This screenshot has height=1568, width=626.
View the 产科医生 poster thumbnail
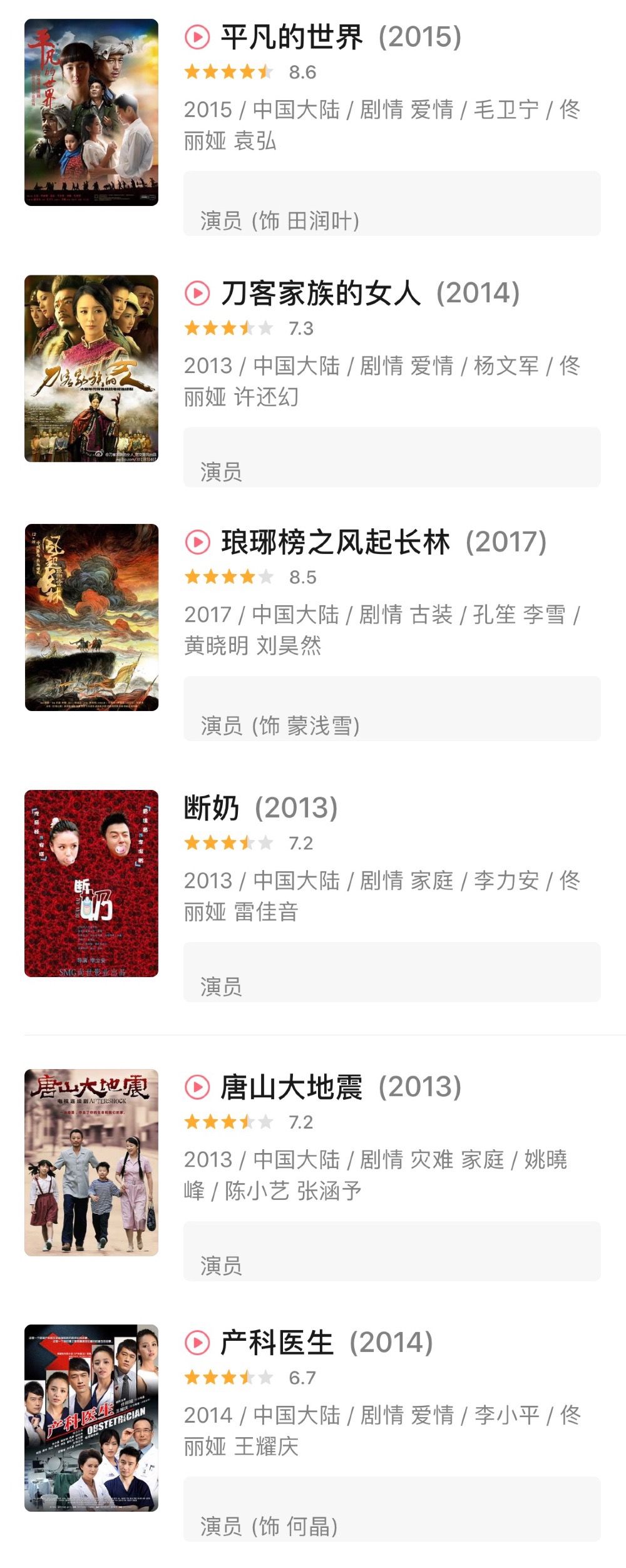[x=91, y=1418]
